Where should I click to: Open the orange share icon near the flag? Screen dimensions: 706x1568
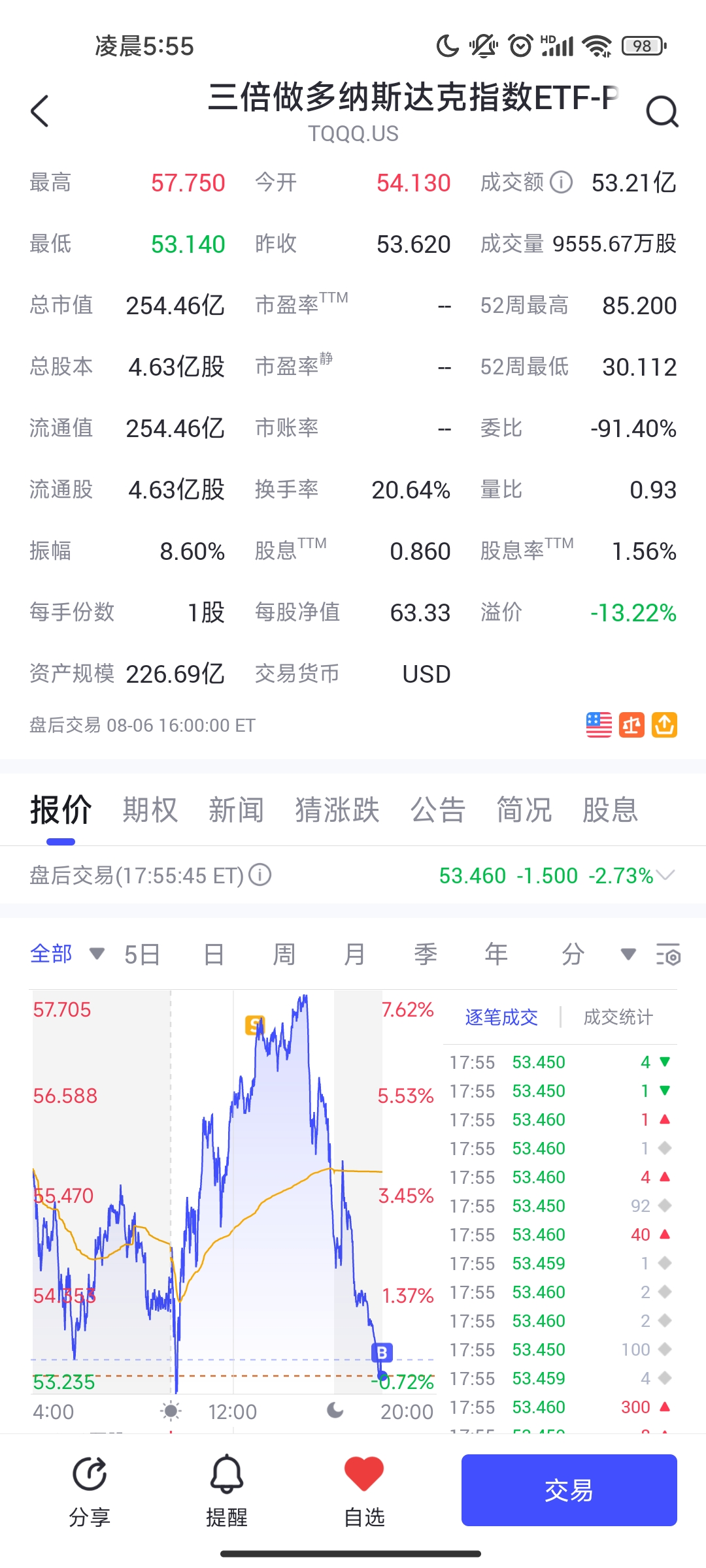pos(664,725)
